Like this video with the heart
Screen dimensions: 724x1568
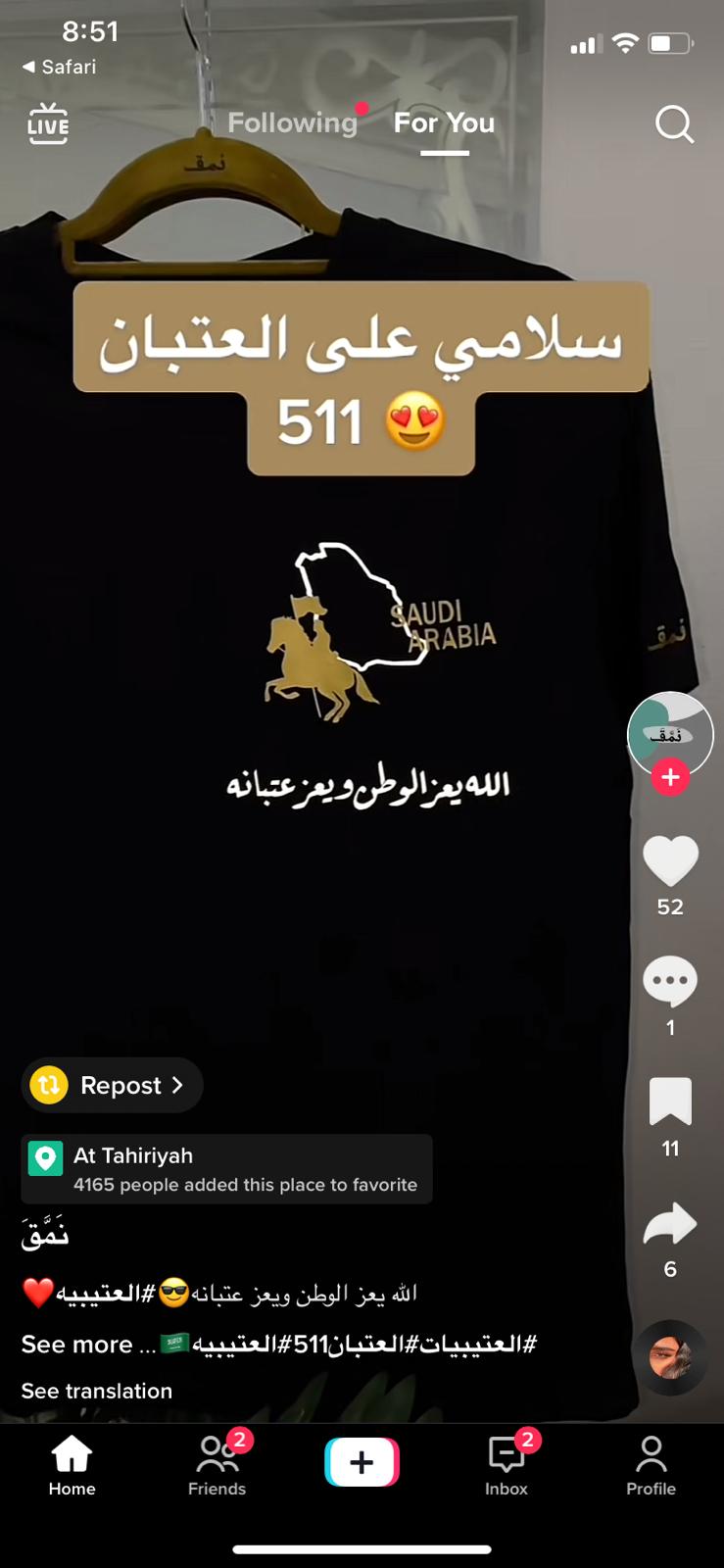coord(670,860)
